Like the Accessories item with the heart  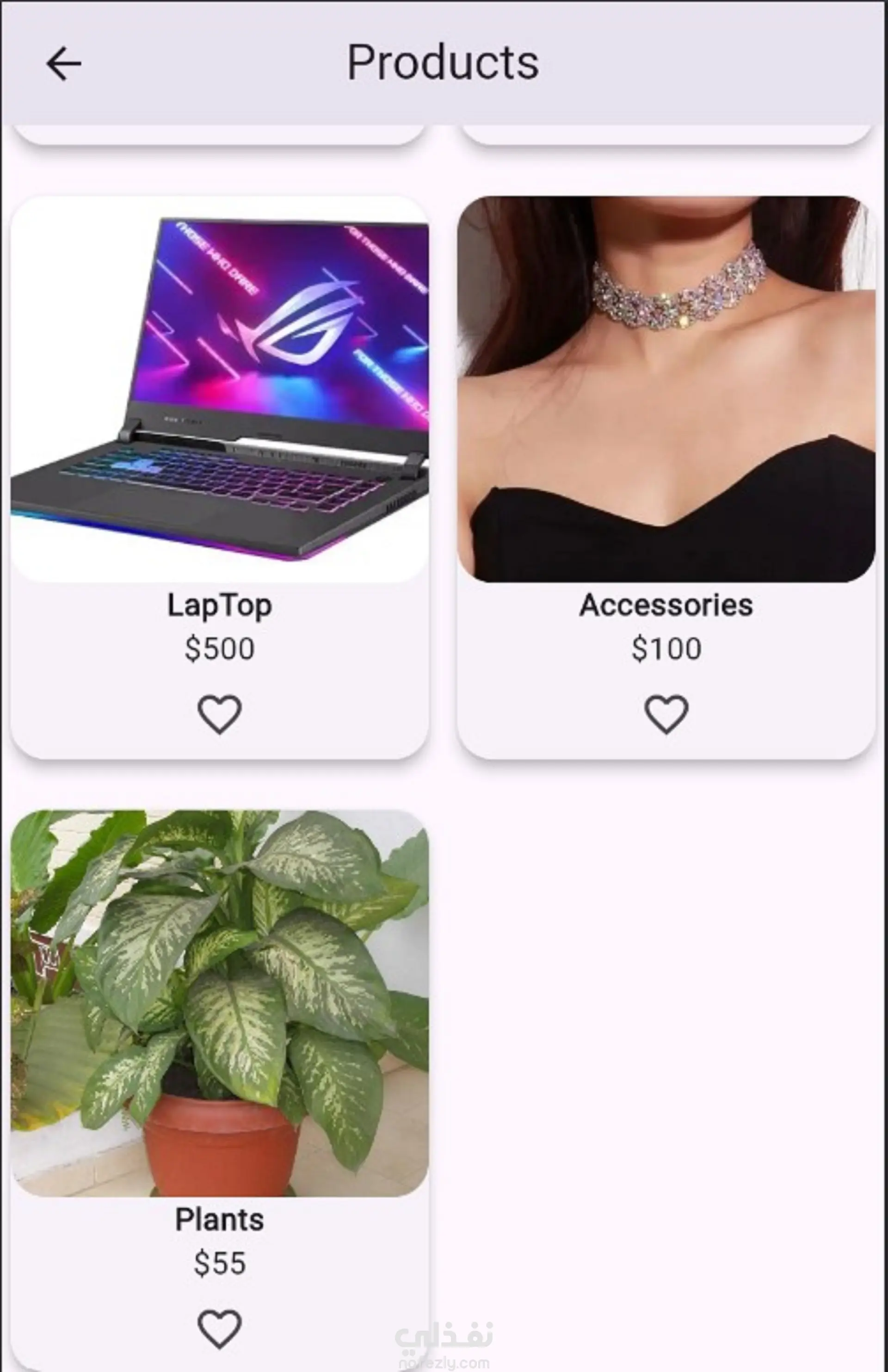click(666, 714)
